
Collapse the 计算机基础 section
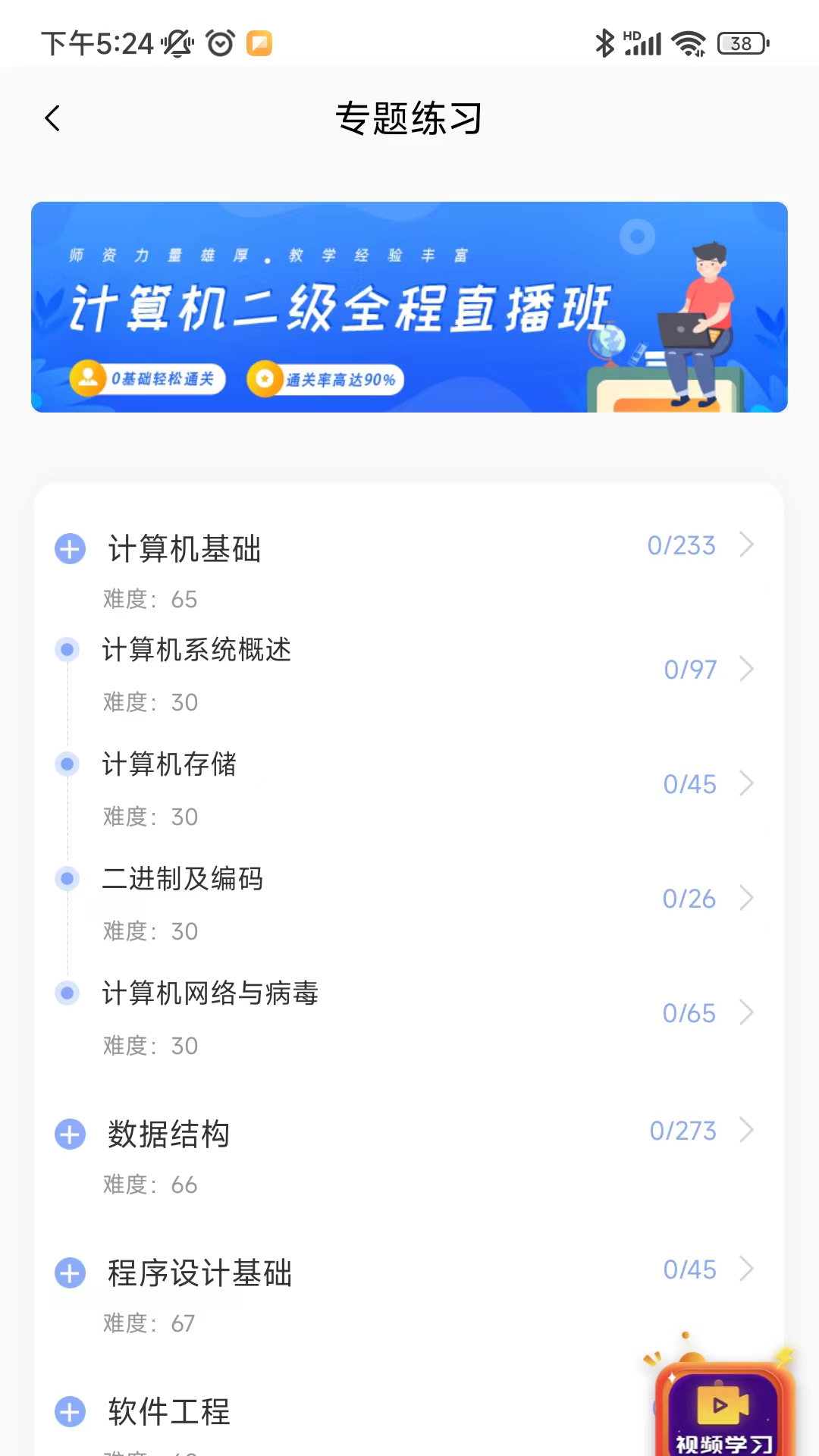coord(69,548)
